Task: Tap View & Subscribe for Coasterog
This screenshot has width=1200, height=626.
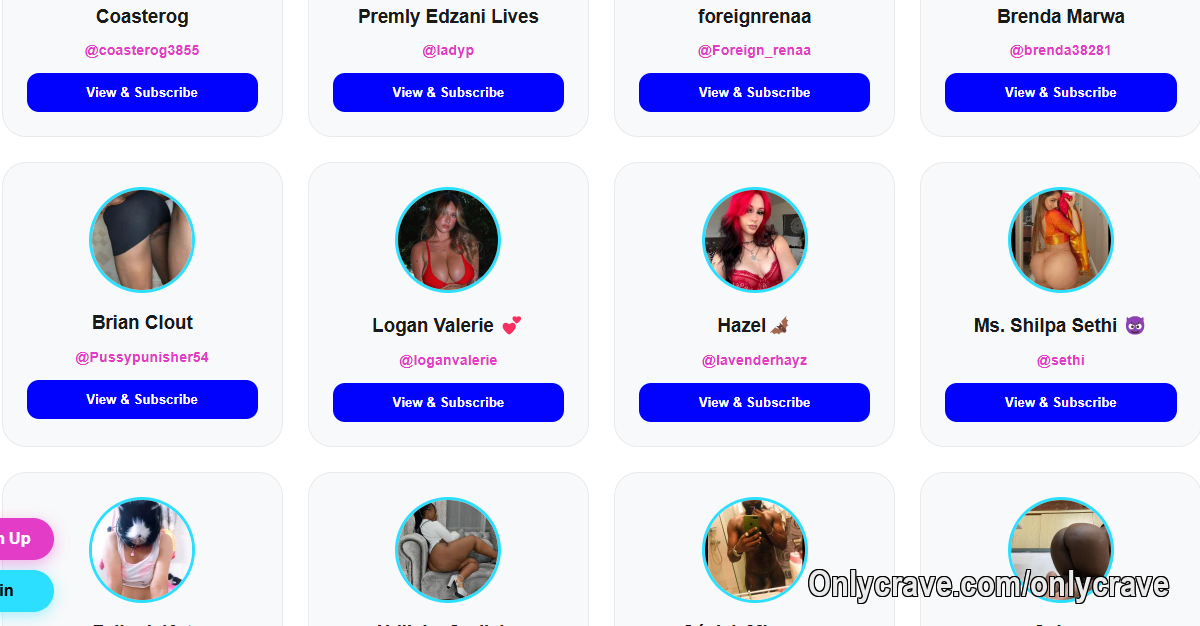Action: 142,92
